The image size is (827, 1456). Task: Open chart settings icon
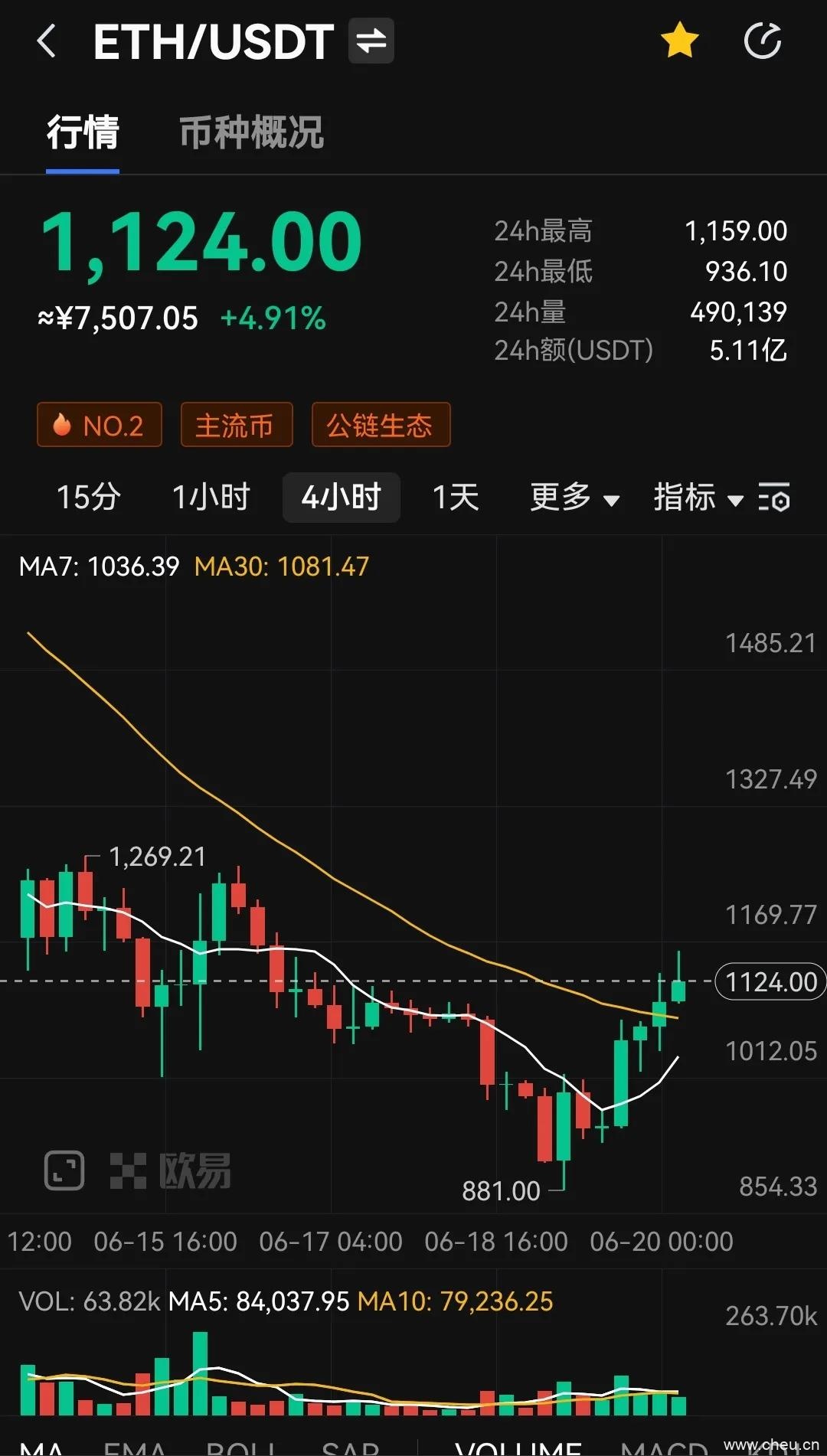click(774, 498)
